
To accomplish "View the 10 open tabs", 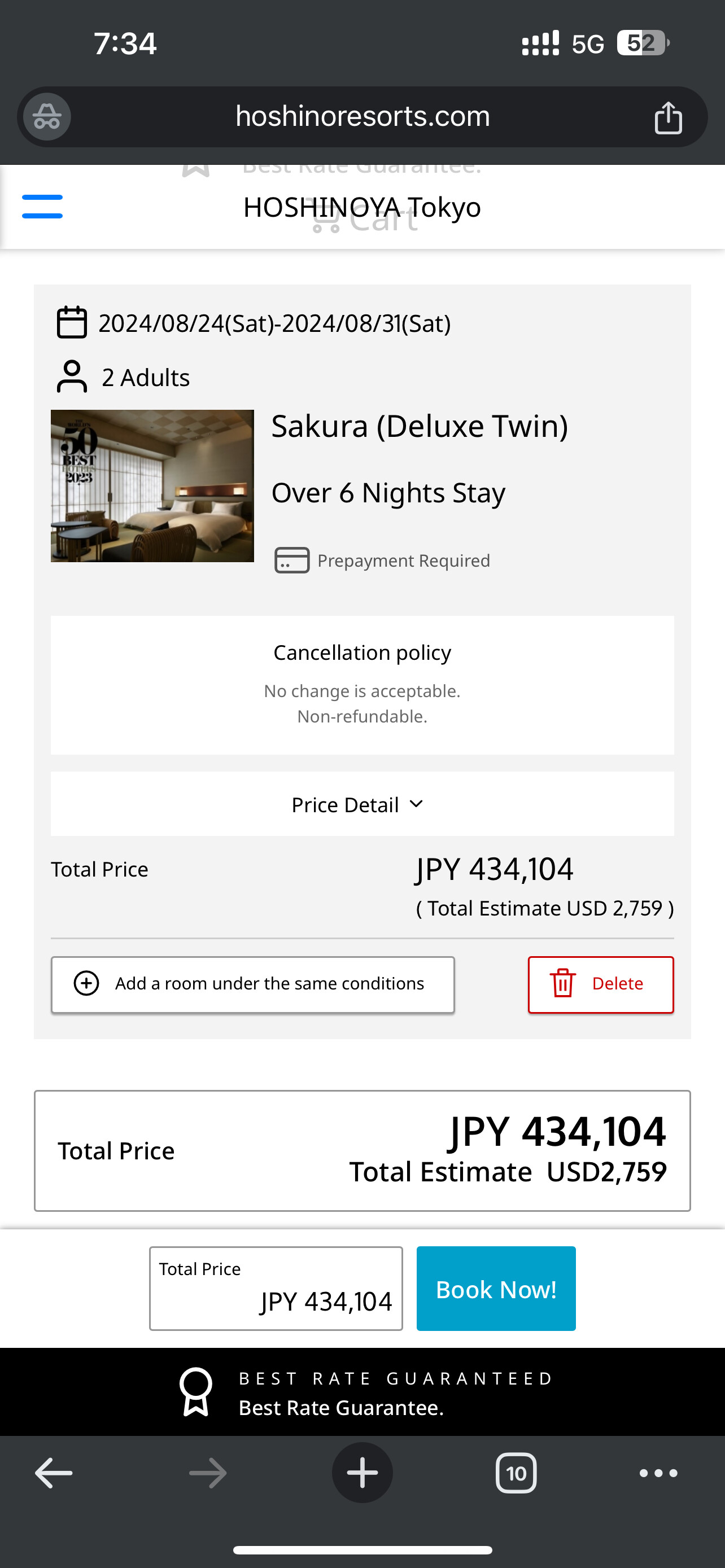I will 516,1473.
